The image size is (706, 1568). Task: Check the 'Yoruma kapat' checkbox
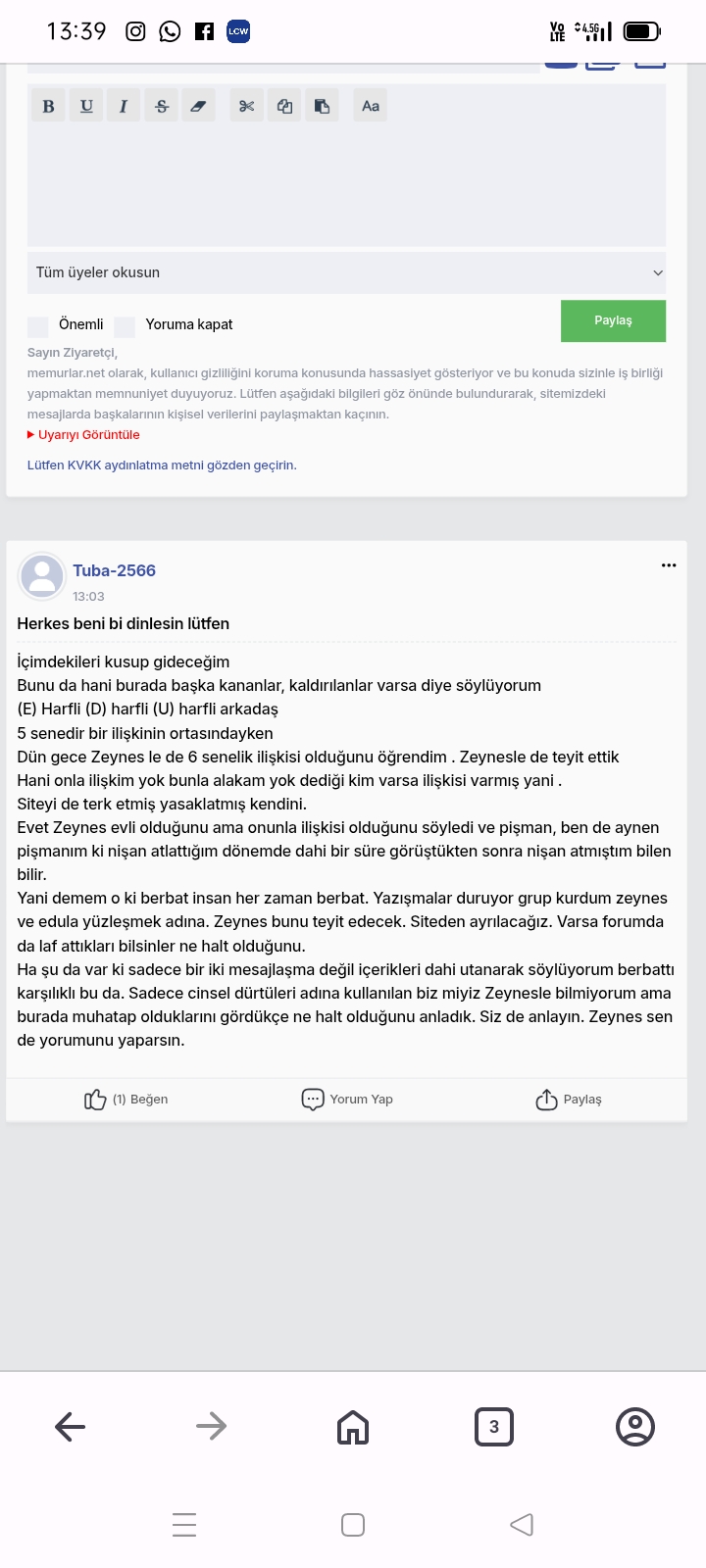pyautogui.click(x=125, y=326)
